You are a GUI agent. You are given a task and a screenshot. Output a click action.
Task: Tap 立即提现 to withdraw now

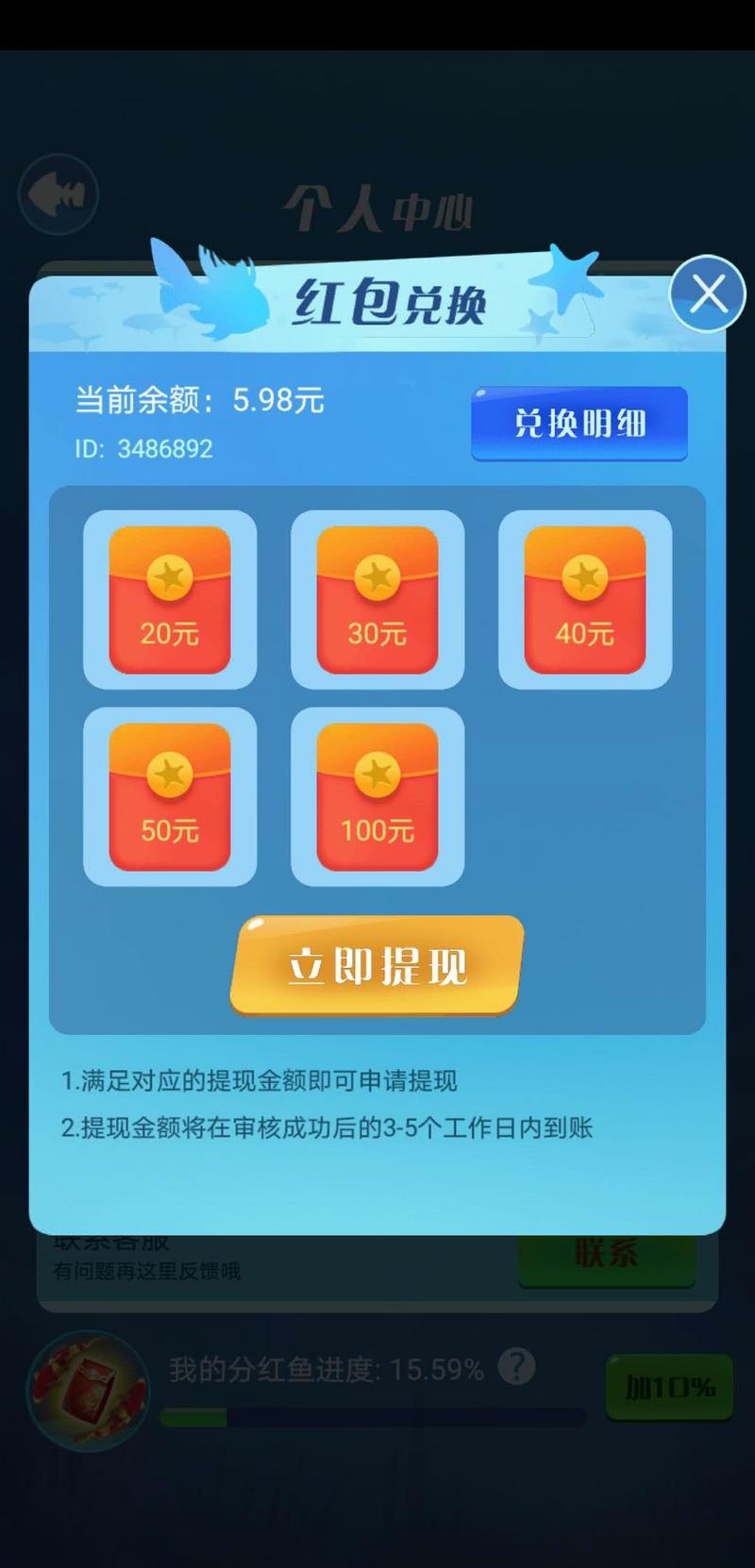click(x=377, y=966)
